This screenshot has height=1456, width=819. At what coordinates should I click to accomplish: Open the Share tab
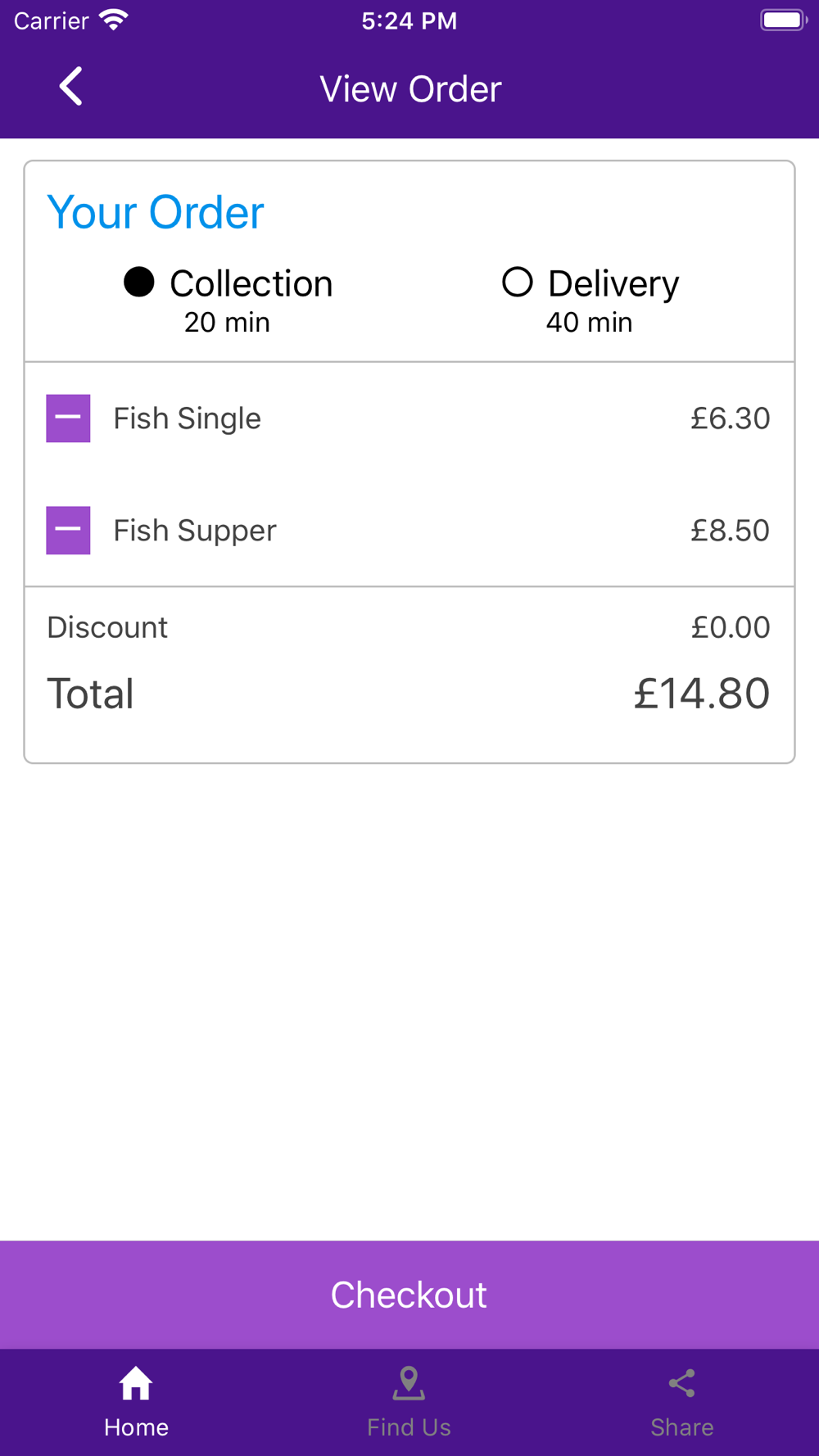tap(681, 1402)
